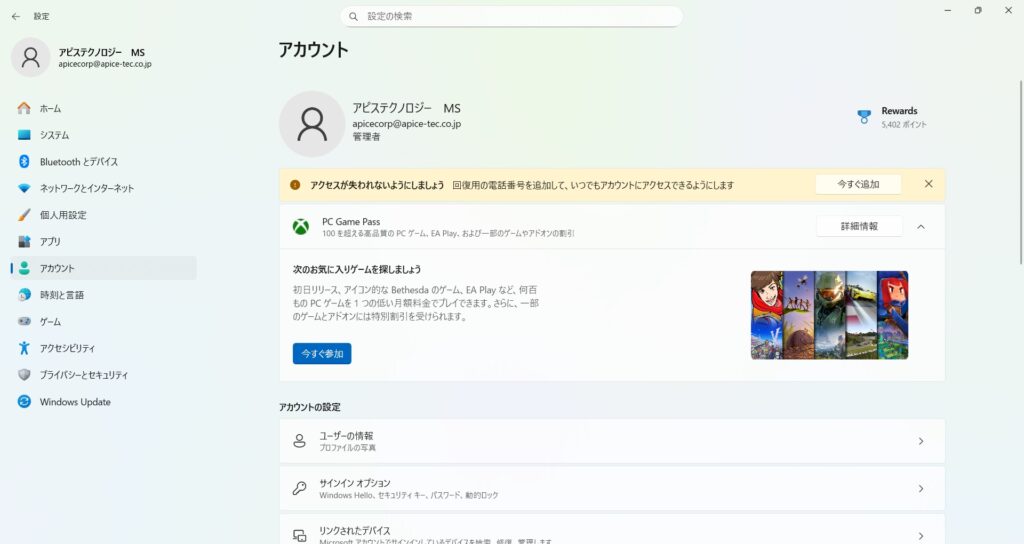Open ホーム in the sidebar
The height and width of the screenshot is (544, 1024).
click(x=50, y=108)
